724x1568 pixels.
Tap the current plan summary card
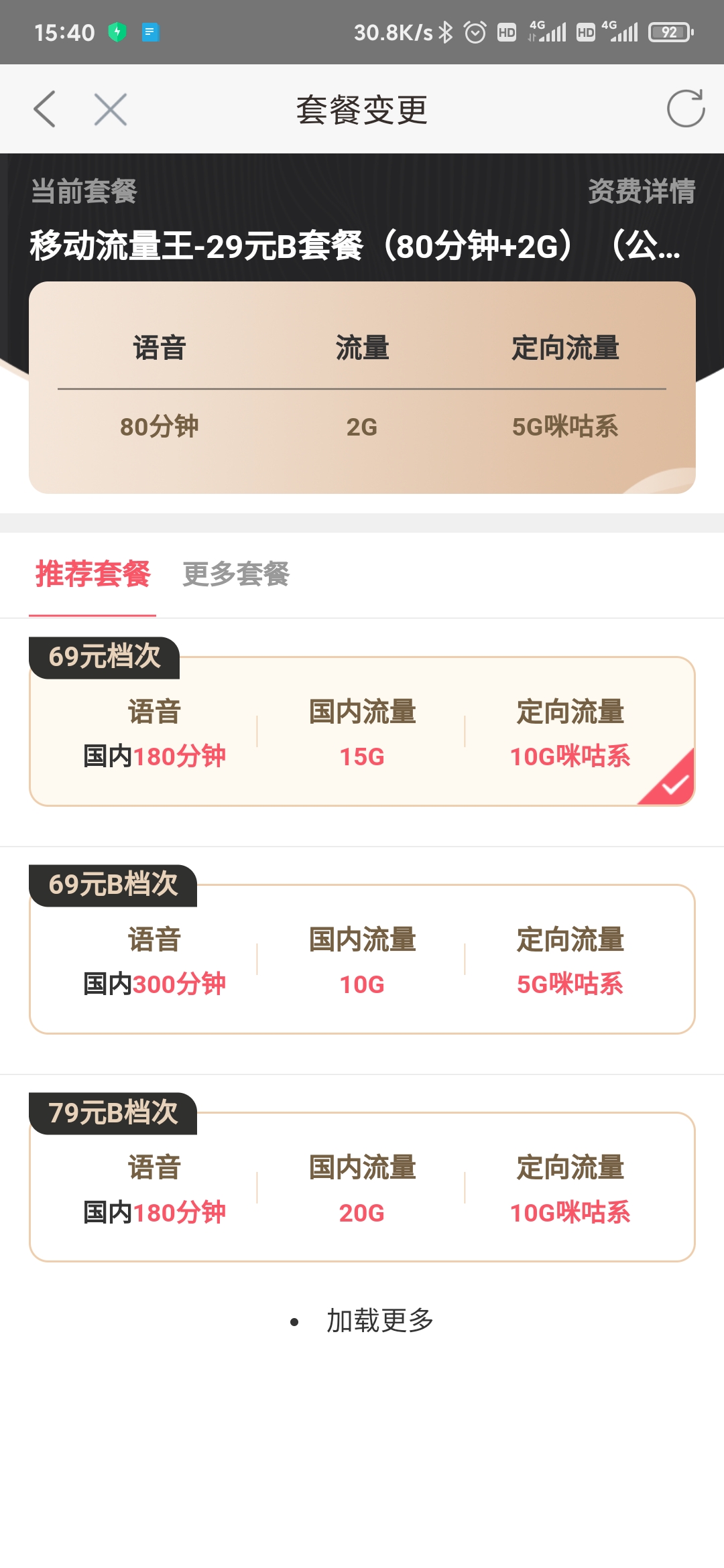362,389
